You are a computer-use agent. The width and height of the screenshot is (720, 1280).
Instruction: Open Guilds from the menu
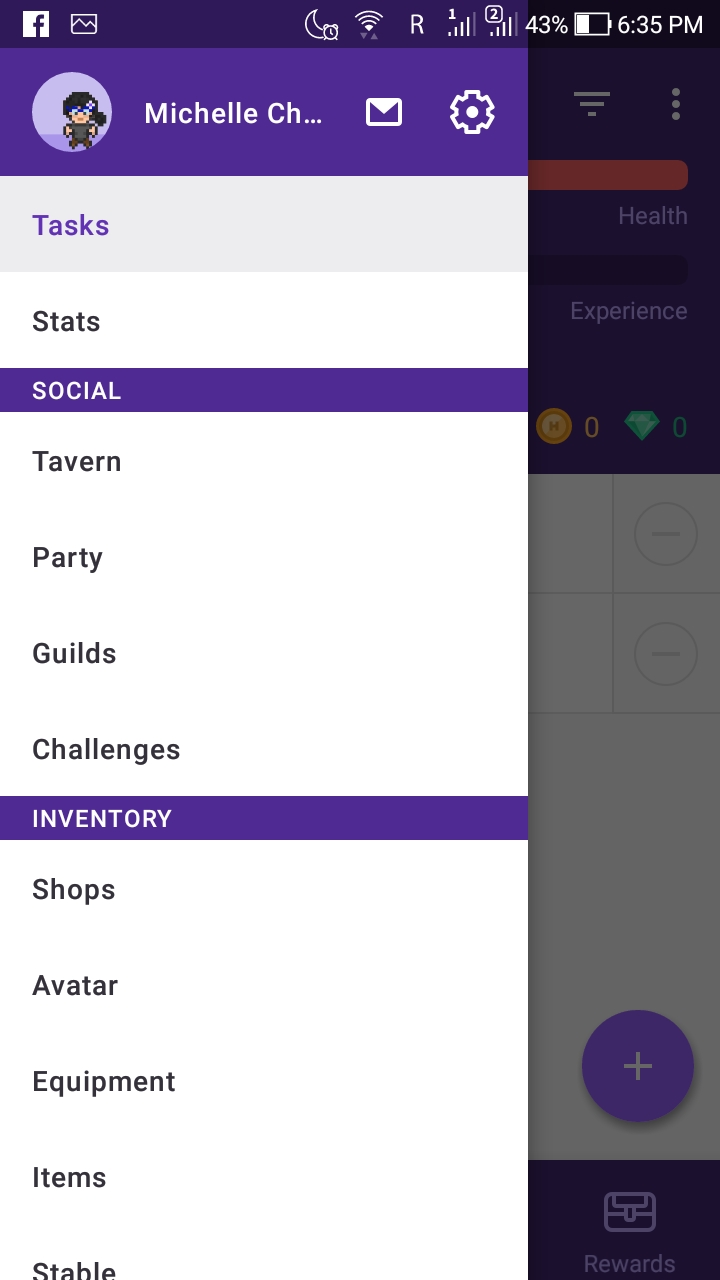(264, 653)
